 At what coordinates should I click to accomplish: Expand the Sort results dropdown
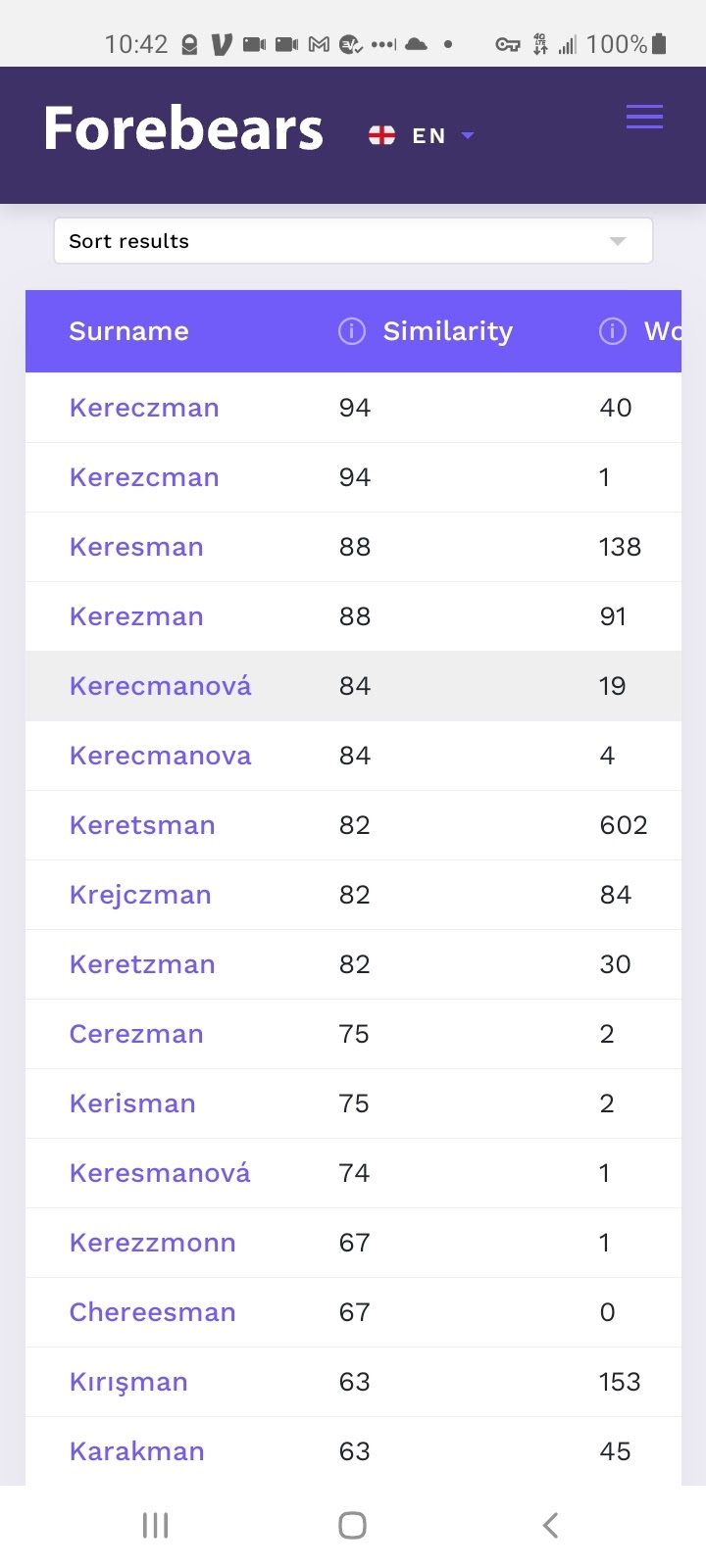coord(353,241)
